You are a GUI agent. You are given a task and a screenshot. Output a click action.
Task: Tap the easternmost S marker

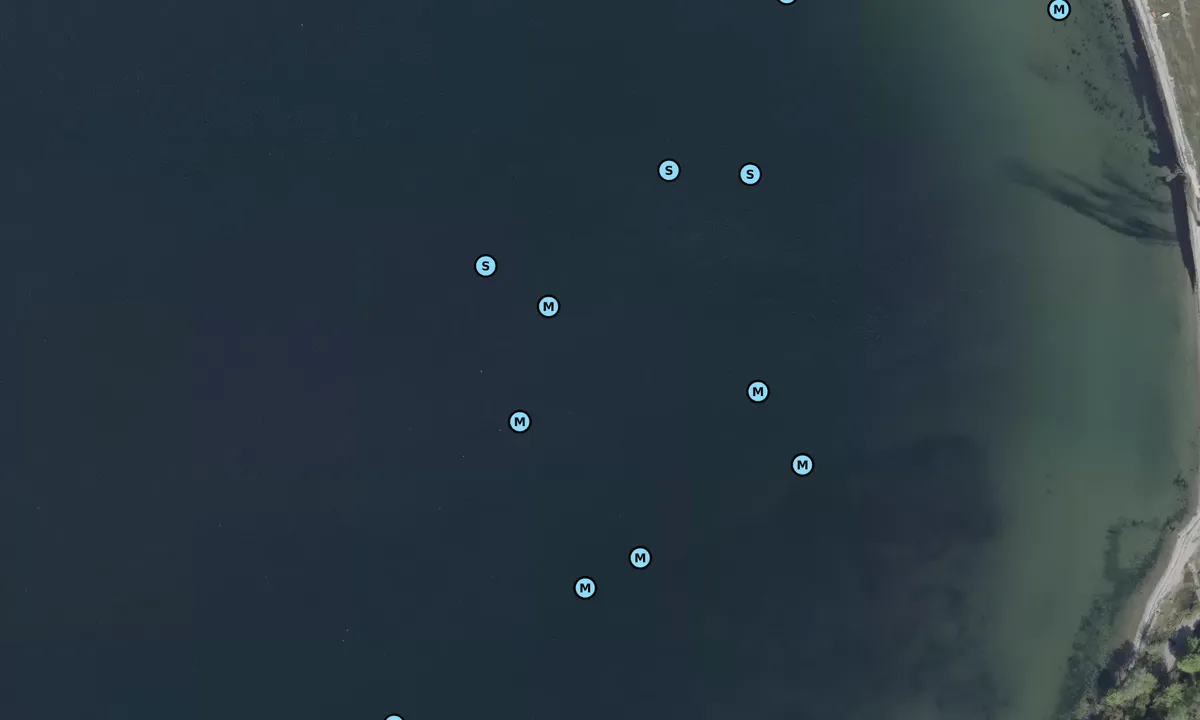750,175
